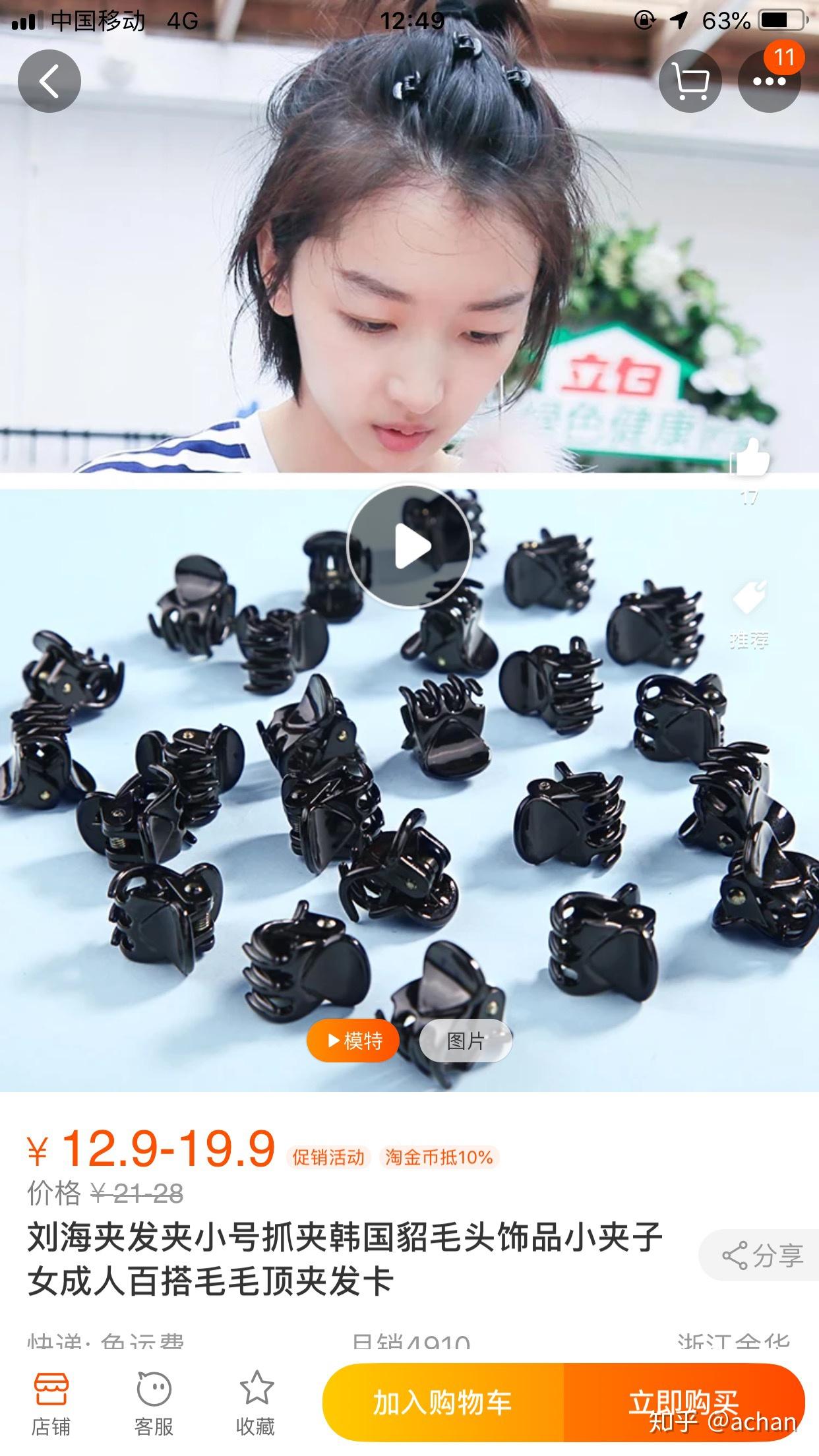This screenshot has width=819, height=1456.
Task: Buy now with 立即购买
Action: (684, 1403)
